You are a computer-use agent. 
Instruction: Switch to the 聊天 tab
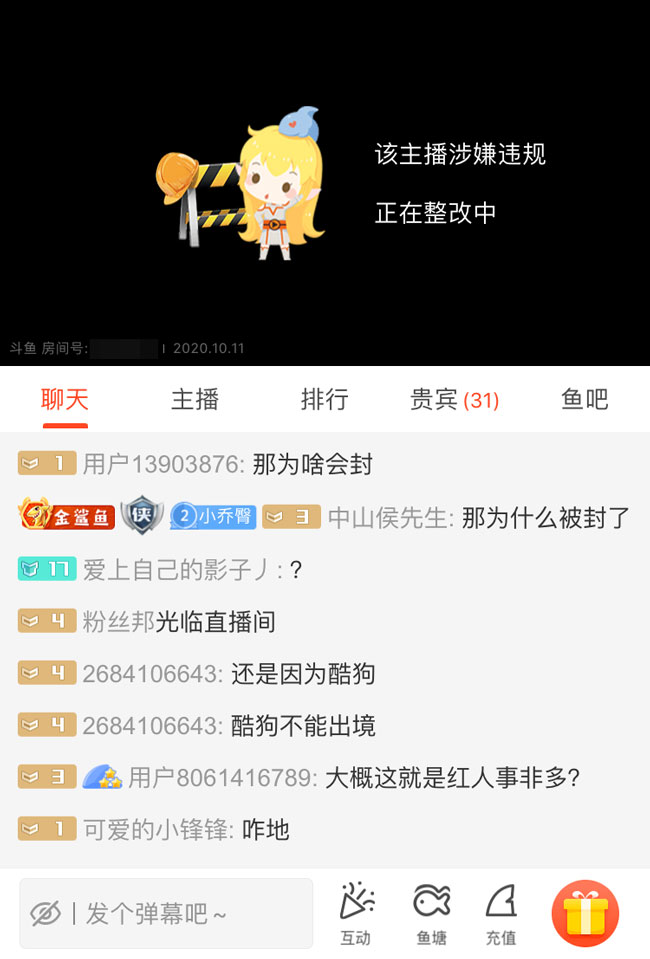(65, 400)
